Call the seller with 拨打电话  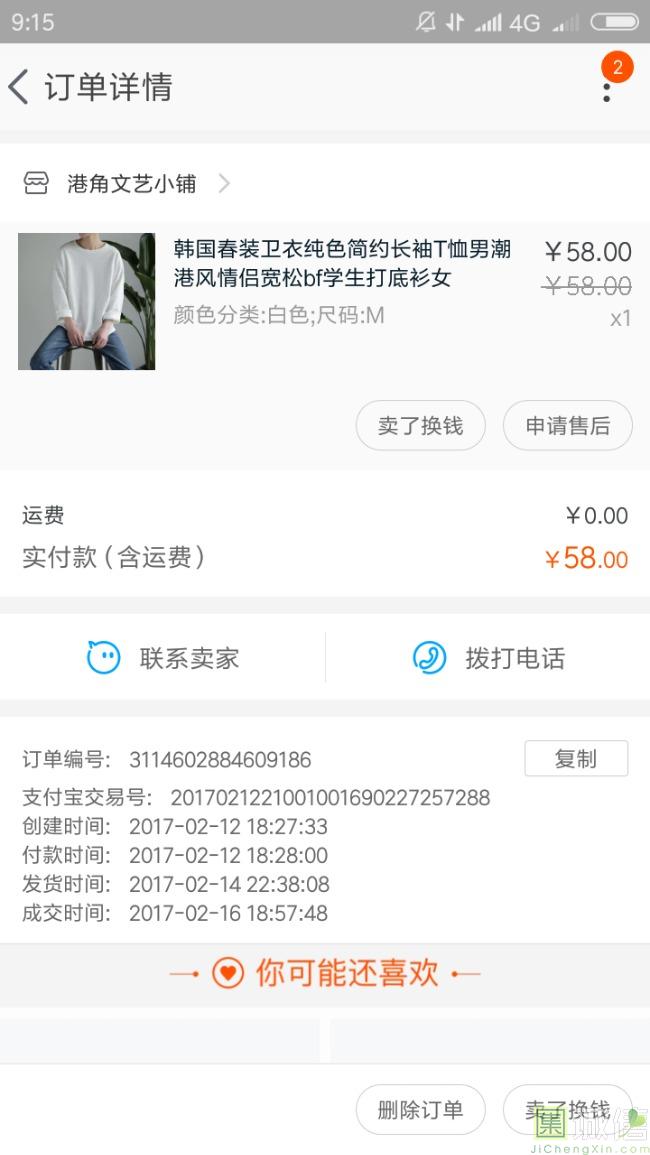[488, 658]
